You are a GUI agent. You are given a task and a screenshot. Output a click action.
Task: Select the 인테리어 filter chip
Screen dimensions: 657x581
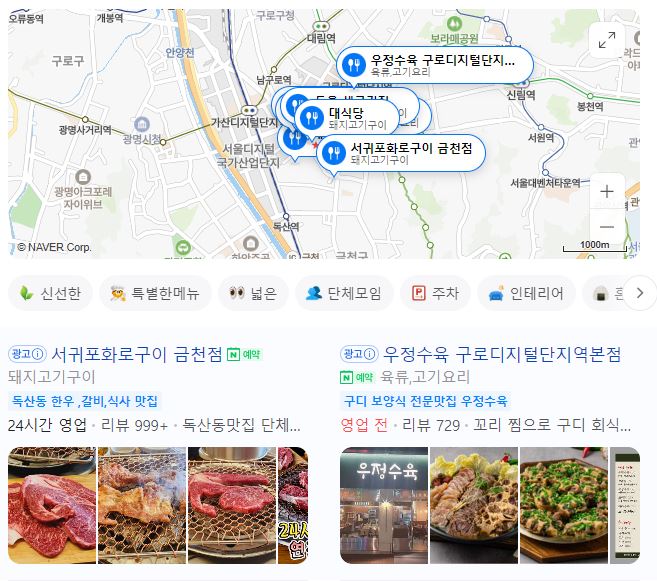[x=526, y=293]
